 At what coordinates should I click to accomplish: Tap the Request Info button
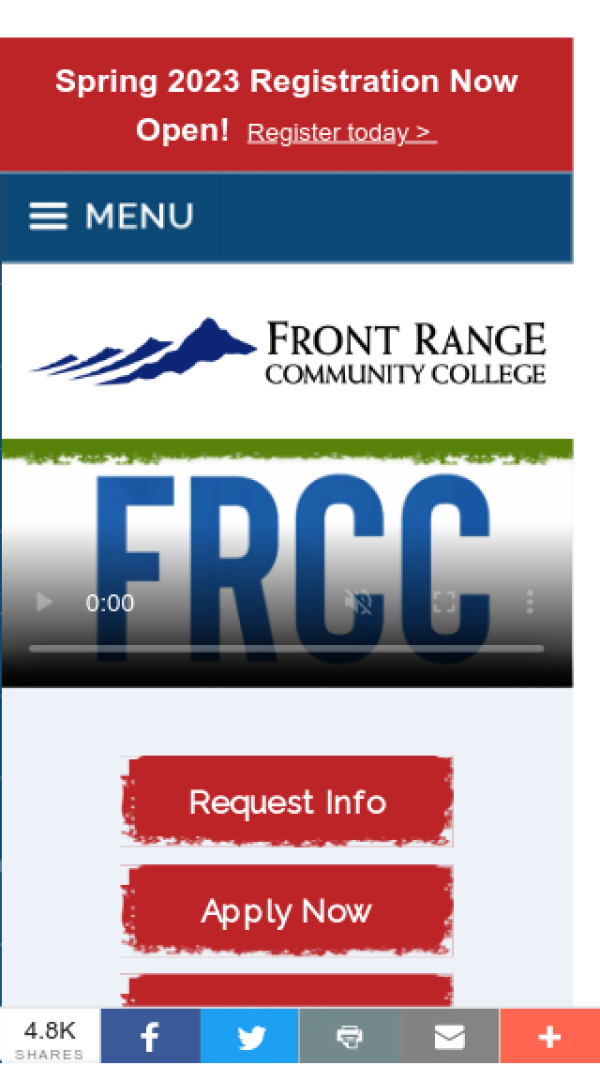click(x=287, y=802)
